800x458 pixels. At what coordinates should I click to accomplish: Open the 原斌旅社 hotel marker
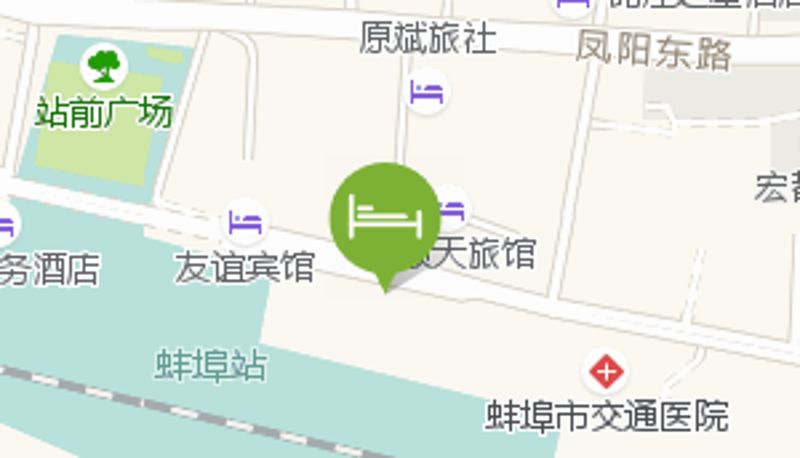[x=428, y=93]
